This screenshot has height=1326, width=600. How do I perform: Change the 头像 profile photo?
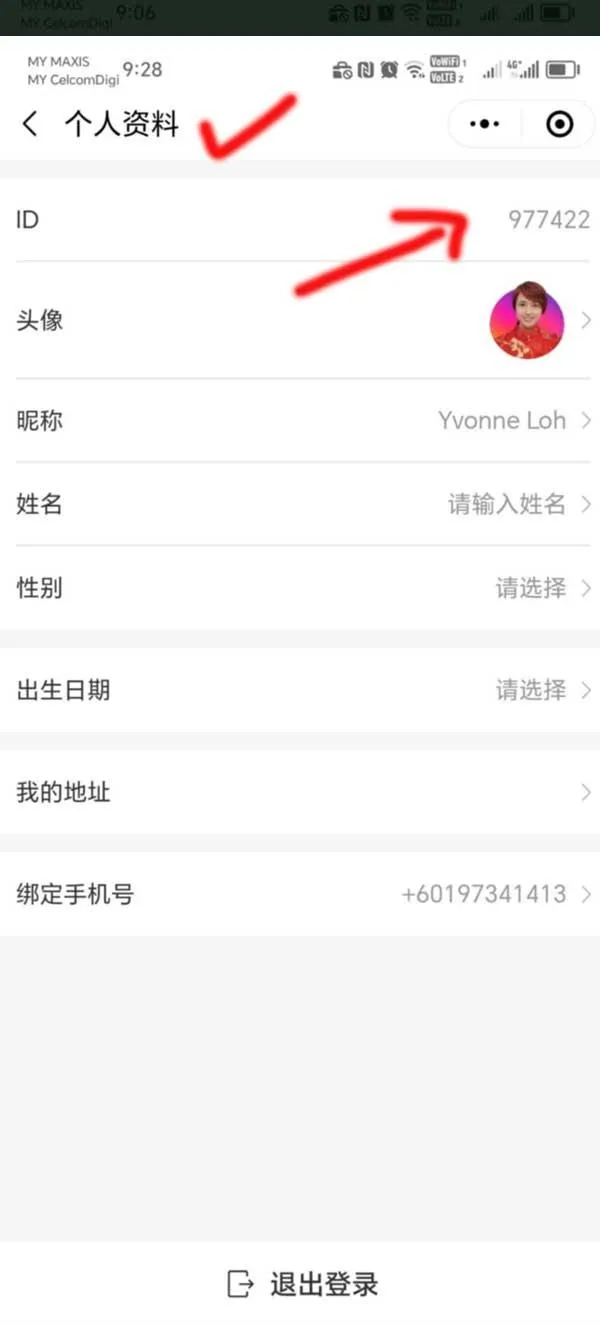[x=300, y=321]
